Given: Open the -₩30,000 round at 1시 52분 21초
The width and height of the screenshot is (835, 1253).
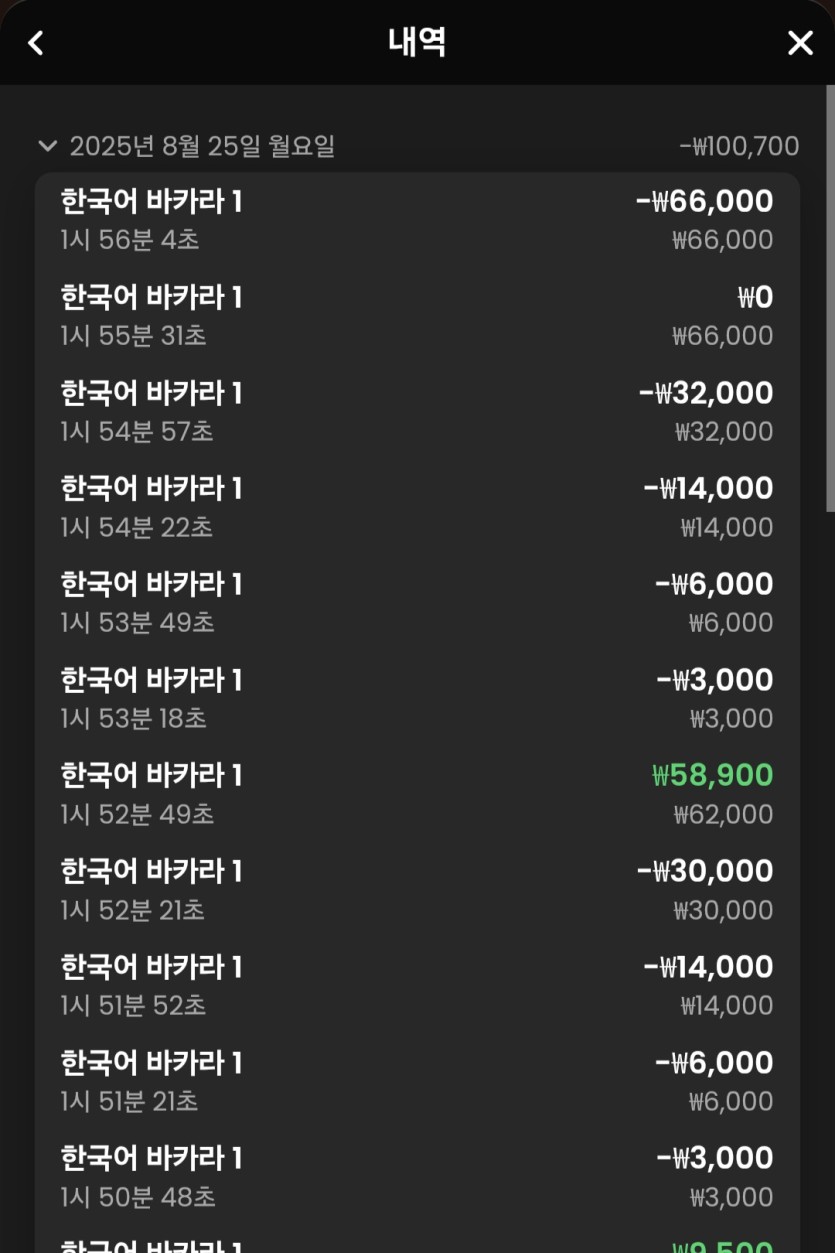Looking at the screenshot, I should 417,890.
